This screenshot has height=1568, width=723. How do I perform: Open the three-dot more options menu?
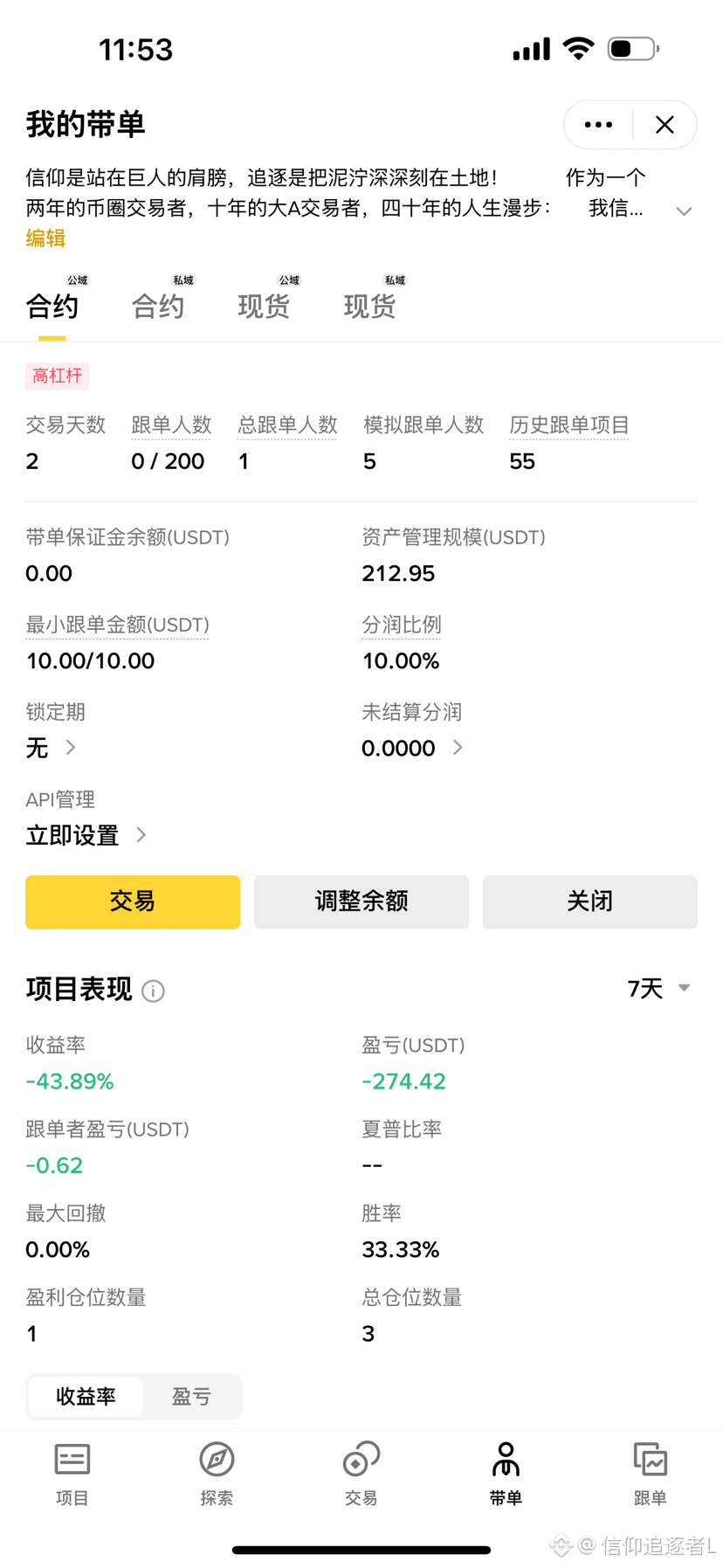pyautogui.click(x=598, y=125)
